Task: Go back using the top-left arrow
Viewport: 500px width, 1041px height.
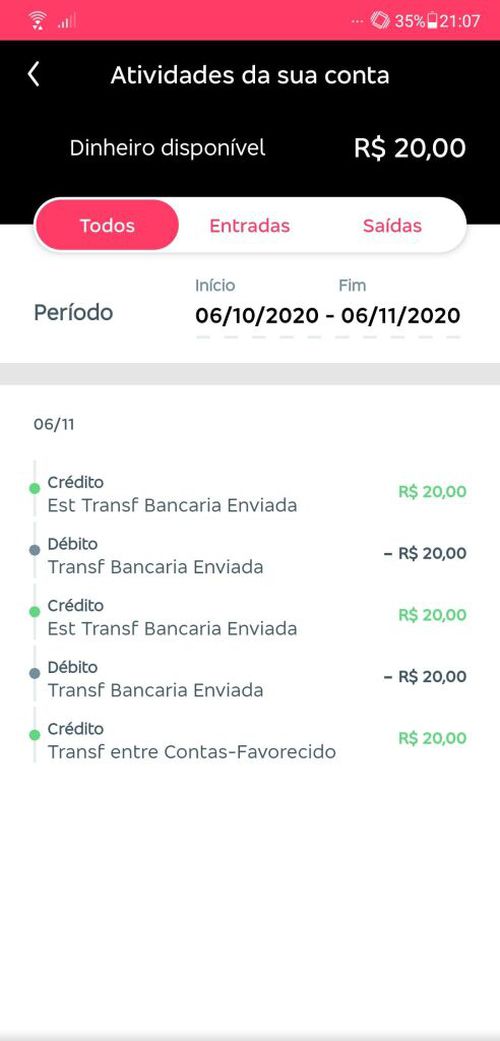Action: [x=33, y=74]
